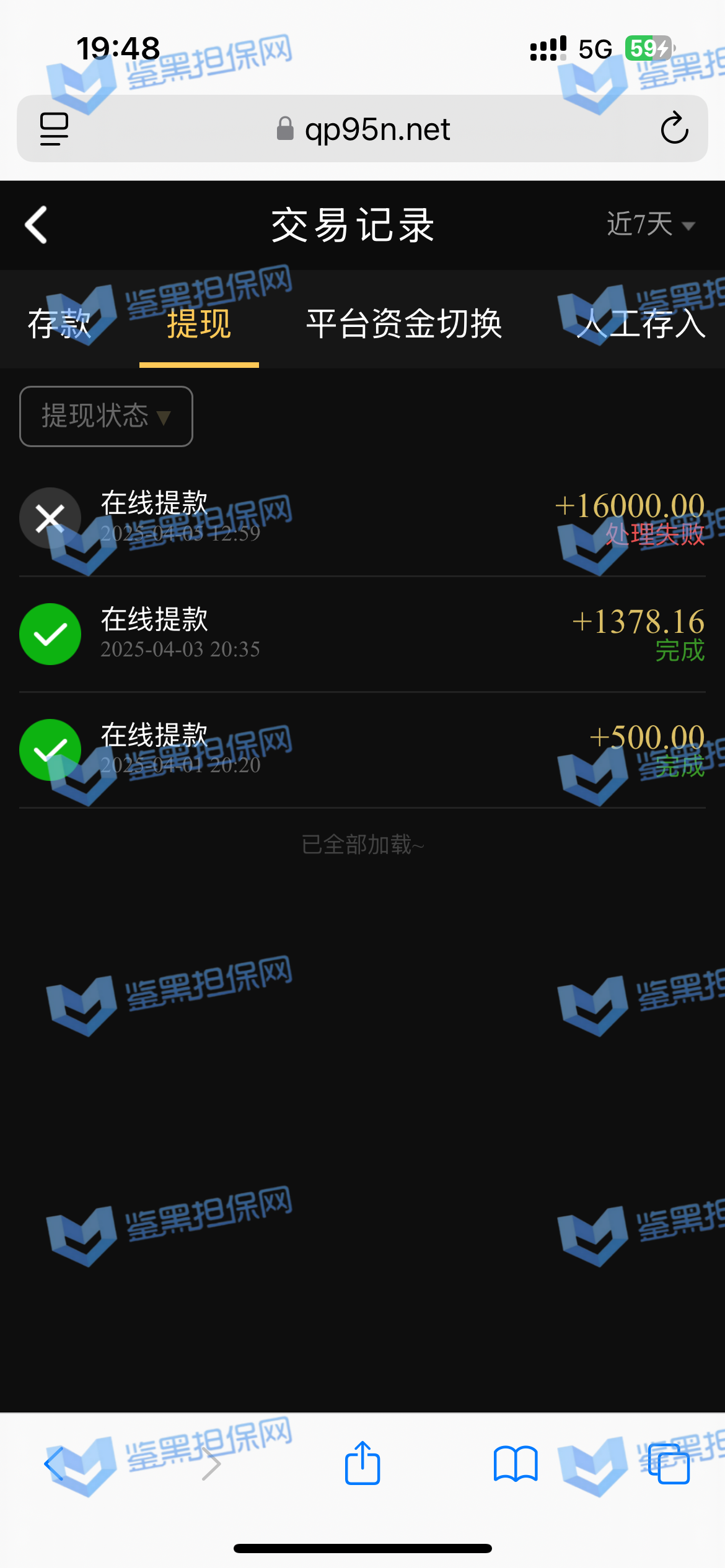Screen dimensions: 725x1568
Task: Switch to the 存款 tab
Action: [x=59, y=323]
